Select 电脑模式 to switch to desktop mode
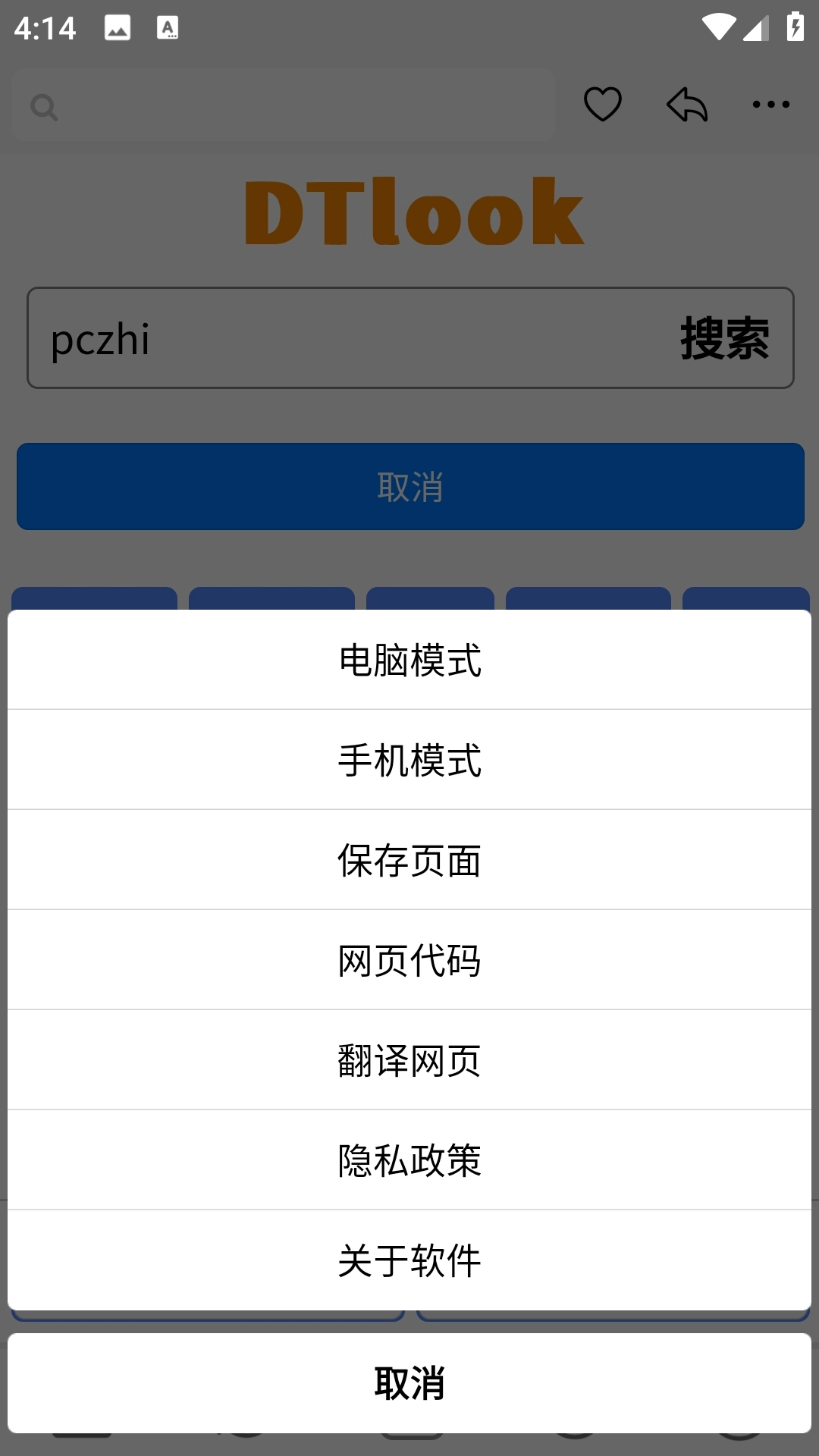819x1456 pixels. point(409,659)
